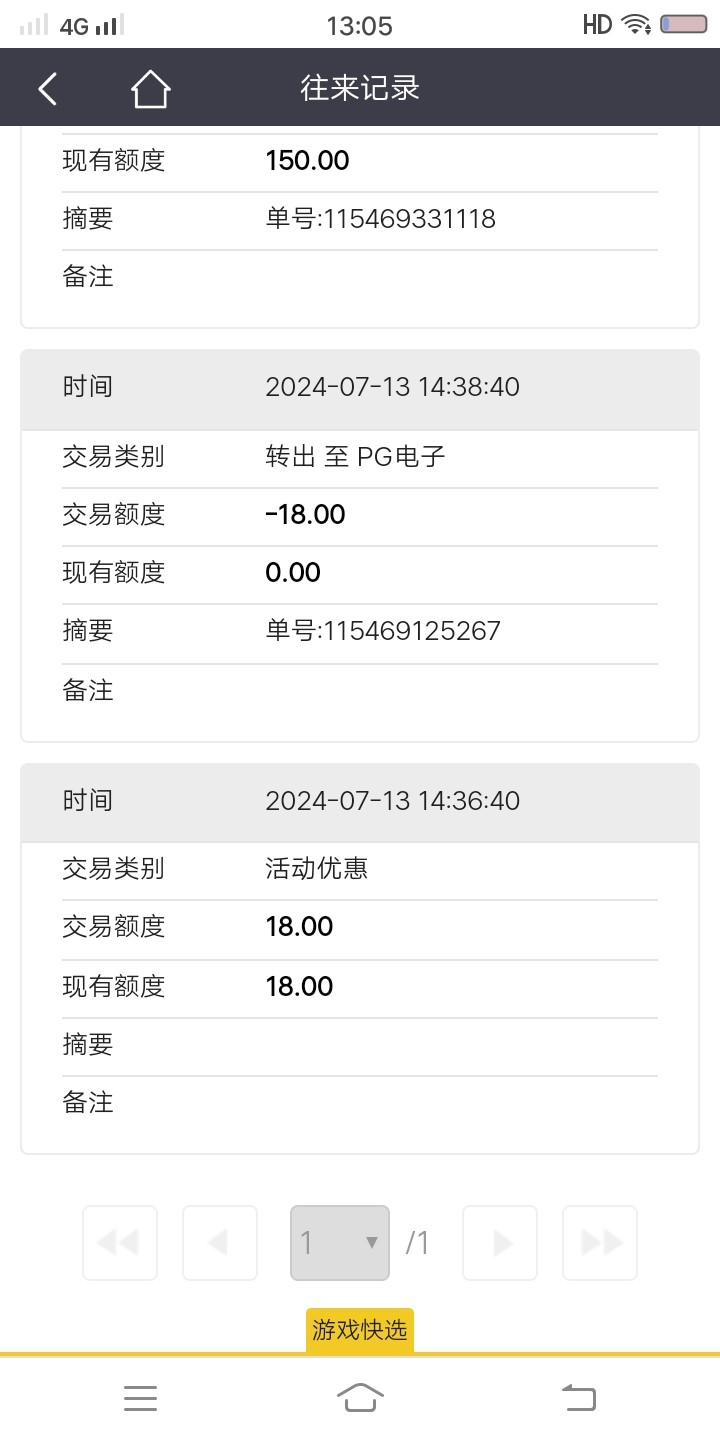Open the bottom hamburger menu
The image size is (720, 1440).
(140, 1398)
